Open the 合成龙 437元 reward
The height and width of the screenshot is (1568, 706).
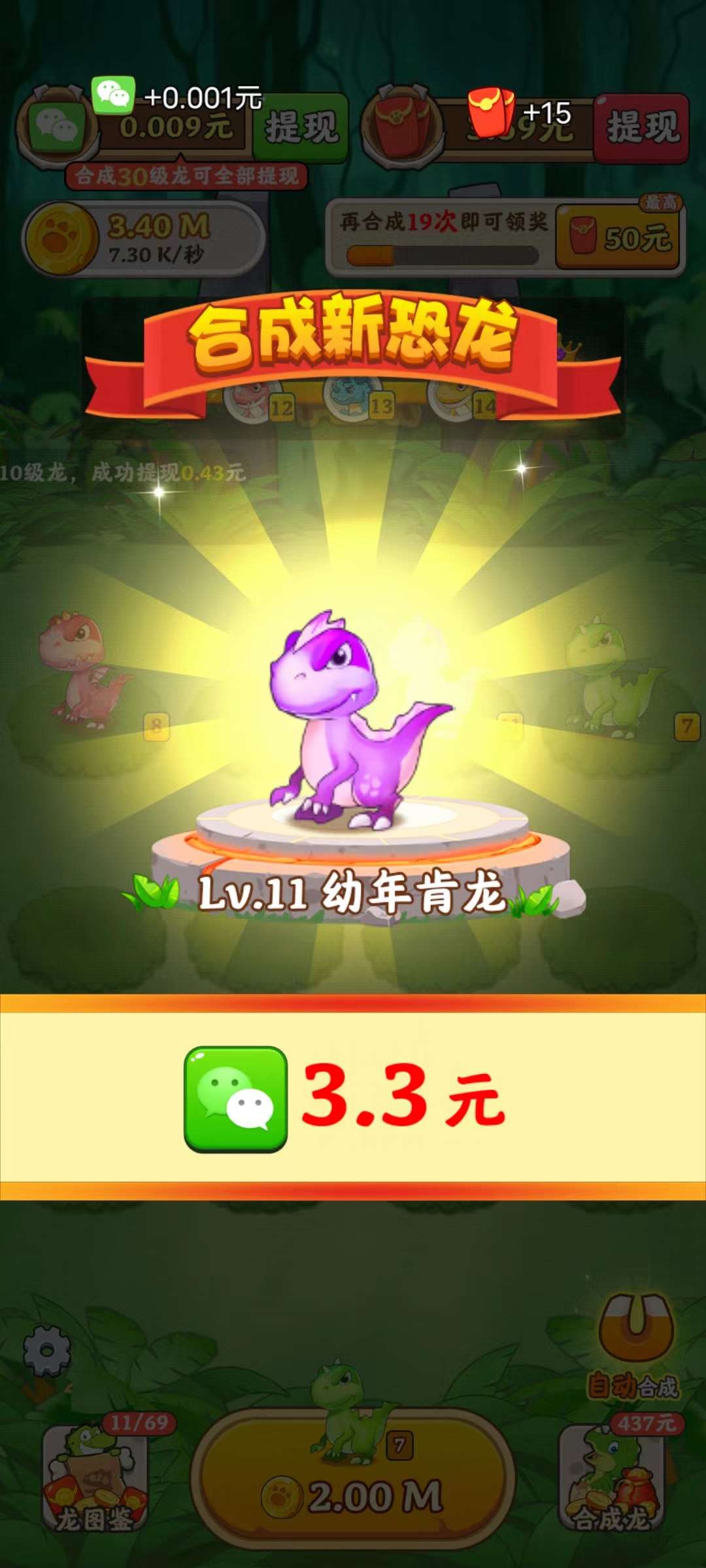click(x=614, y=1477)
